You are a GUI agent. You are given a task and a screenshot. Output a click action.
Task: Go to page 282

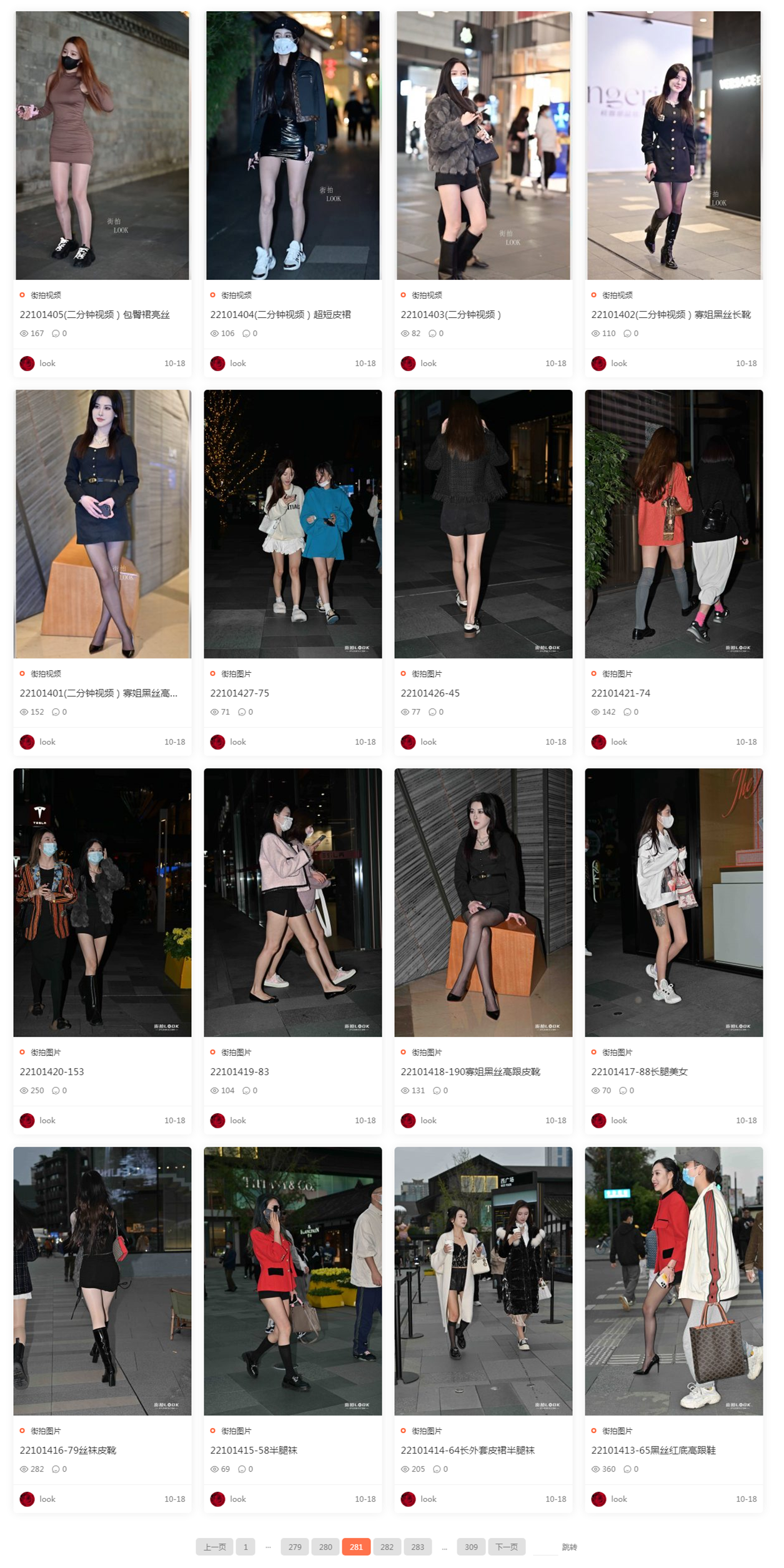pyautogui.click(x=387, y=1547)
